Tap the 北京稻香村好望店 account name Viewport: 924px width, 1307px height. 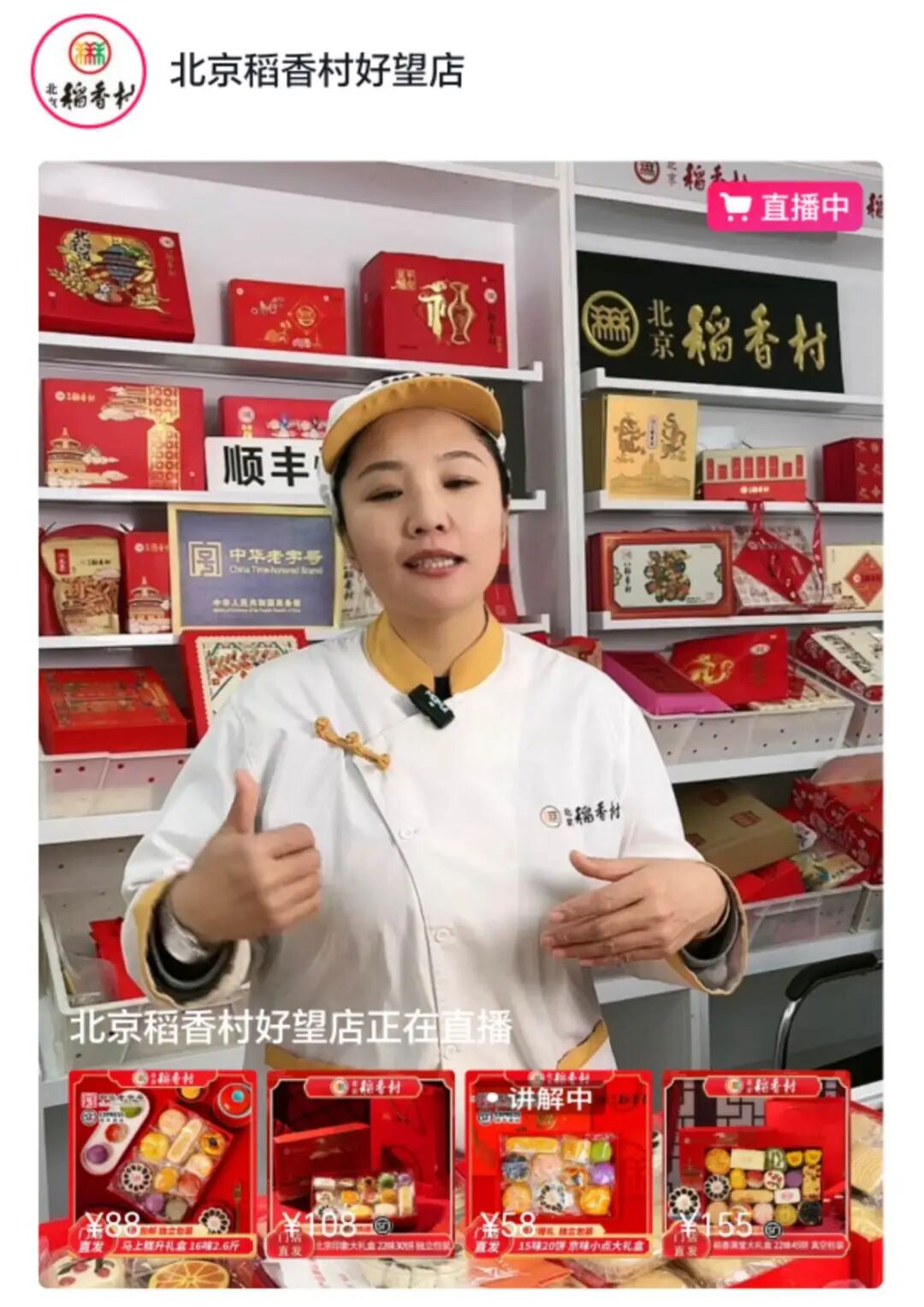coord(317,72)
